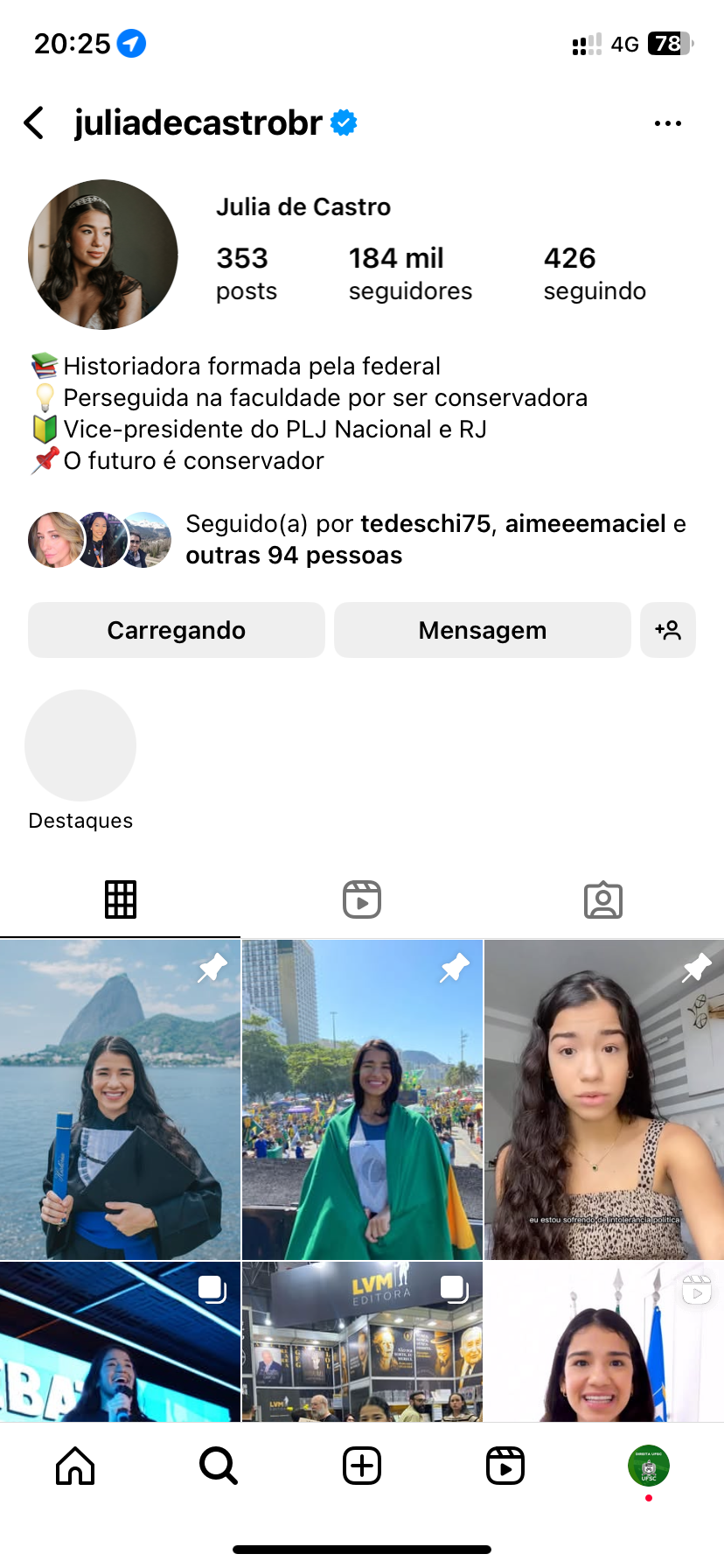The image size is (724, 1568).
Task: Switch to the Reels tab on profile
Action: (x=362, y=899)
